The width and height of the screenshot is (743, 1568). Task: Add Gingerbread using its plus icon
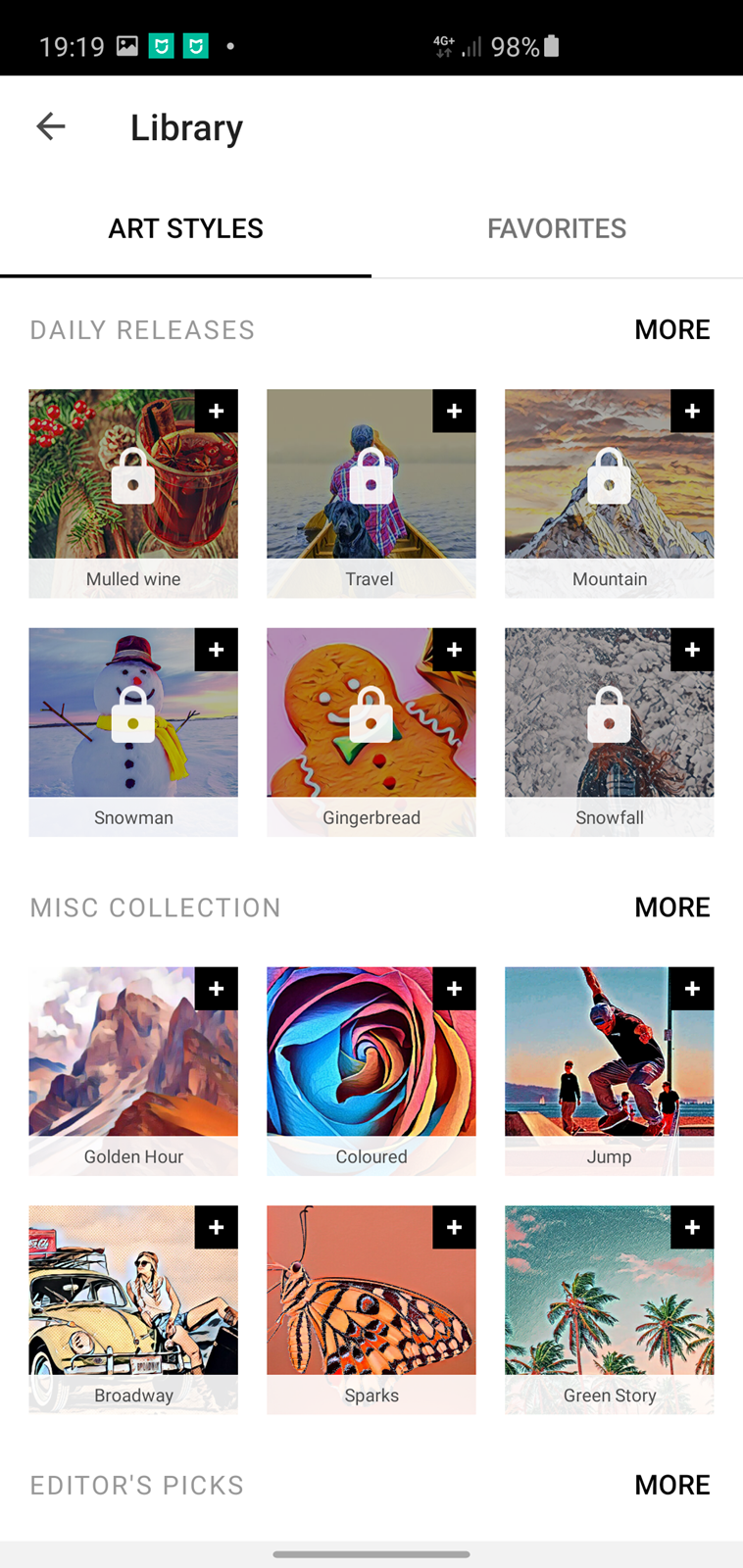coord(454,650)
